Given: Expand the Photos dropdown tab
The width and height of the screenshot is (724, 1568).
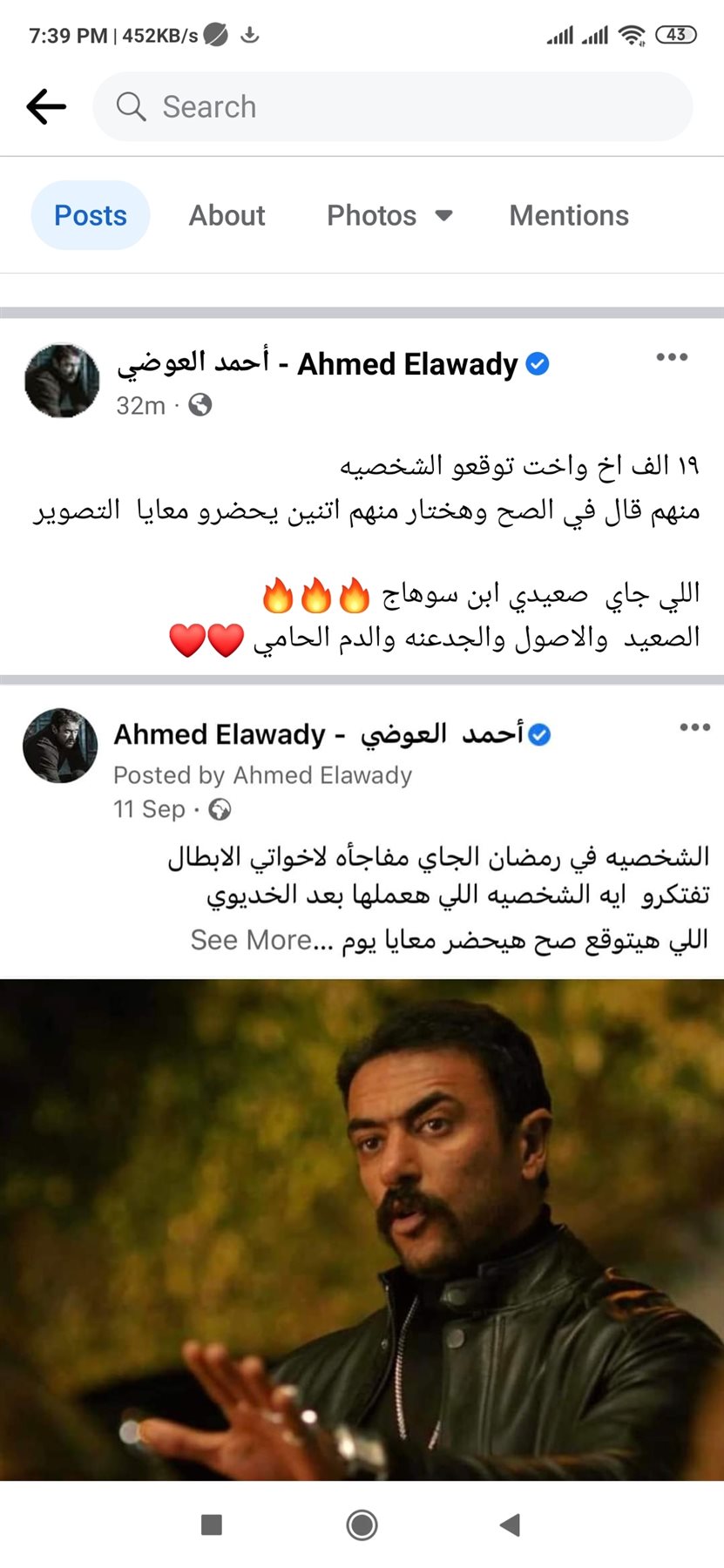Looking at the screenshot, I should click(389, 215).
